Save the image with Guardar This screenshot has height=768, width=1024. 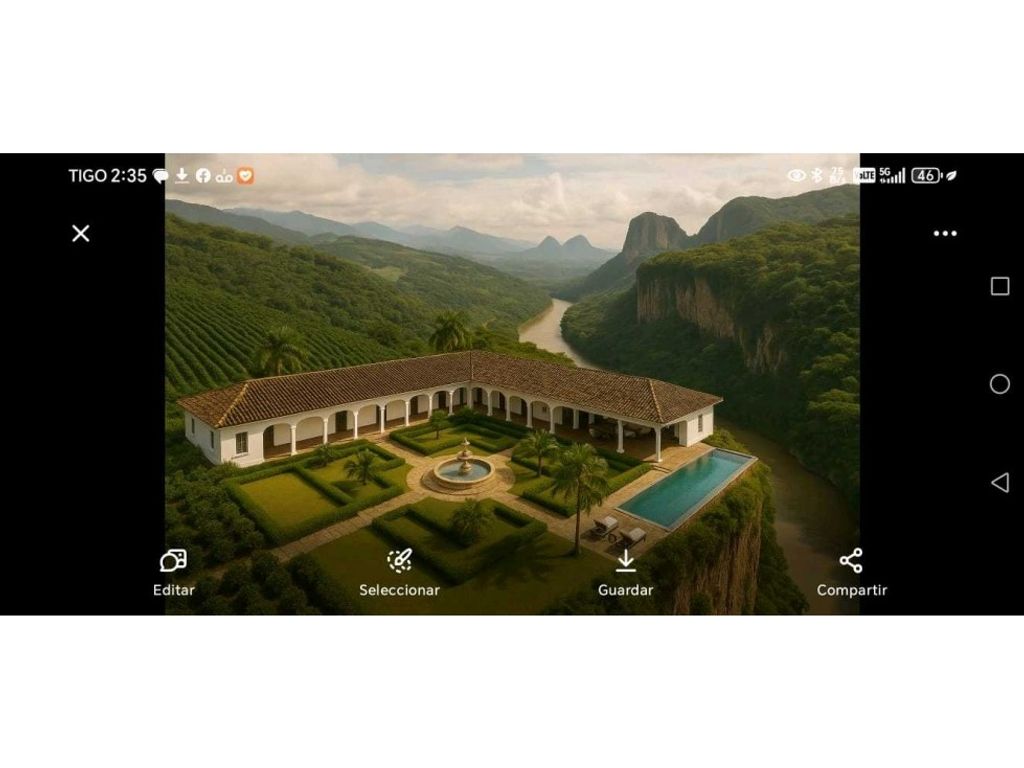coord(625,572)
